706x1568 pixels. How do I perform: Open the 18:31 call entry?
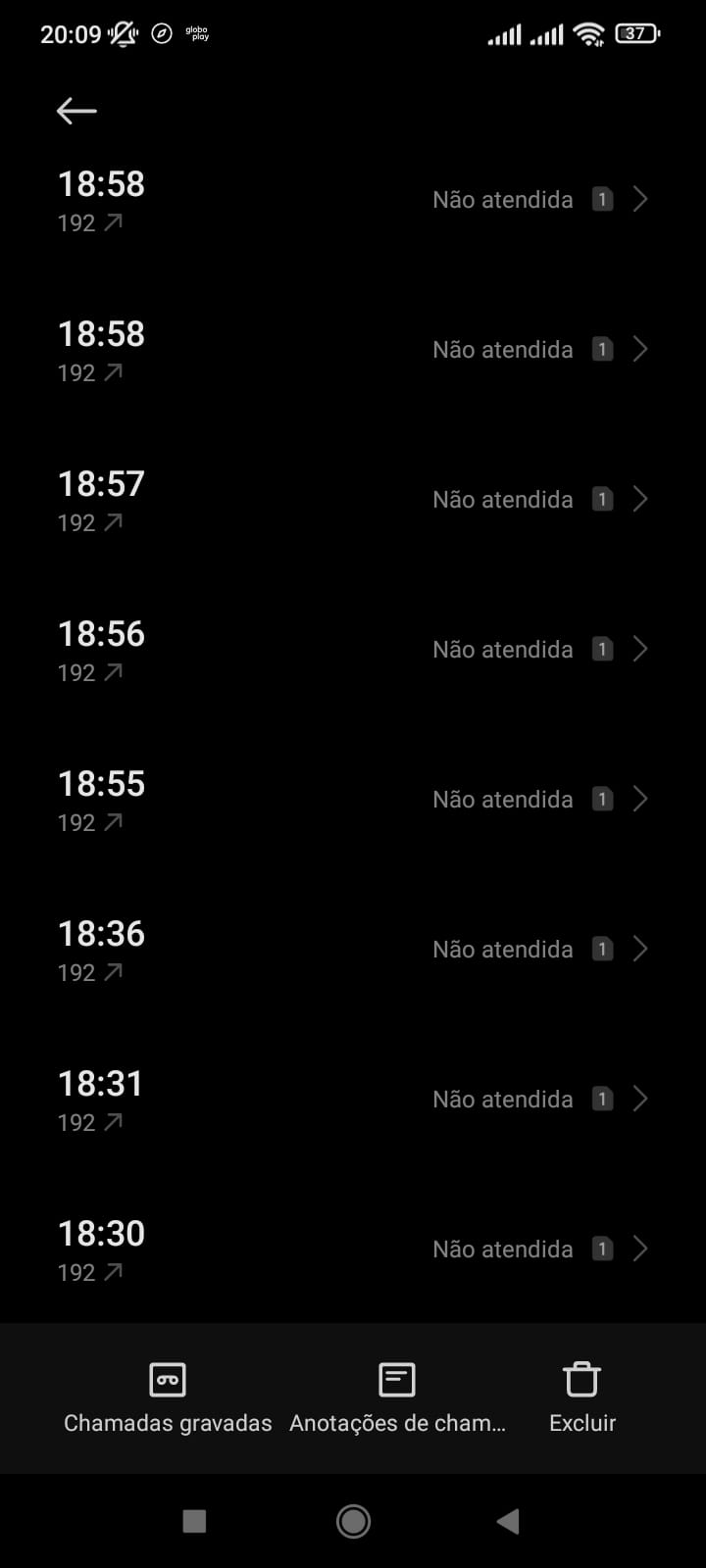353,1100
